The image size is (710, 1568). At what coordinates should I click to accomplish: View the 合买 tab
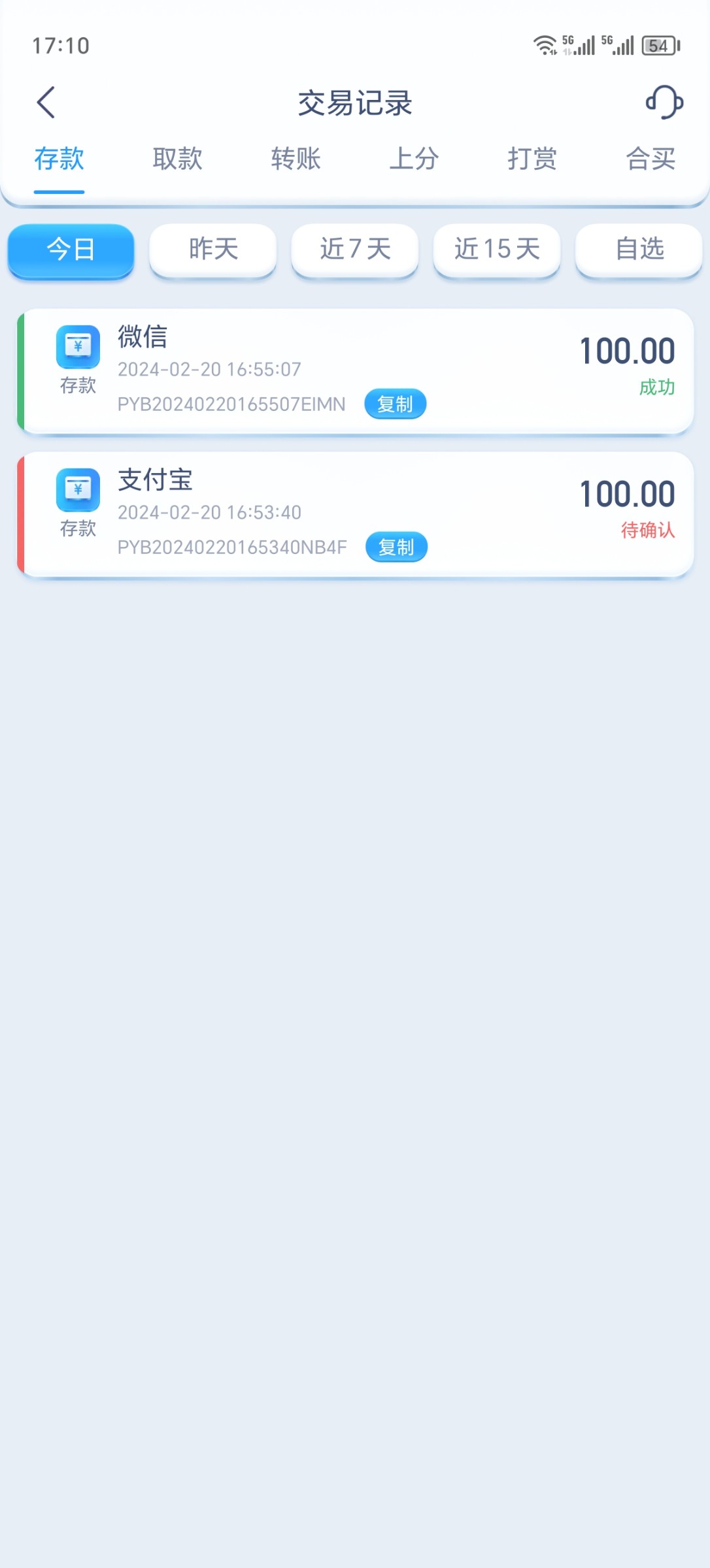click(x=651, y=159)
